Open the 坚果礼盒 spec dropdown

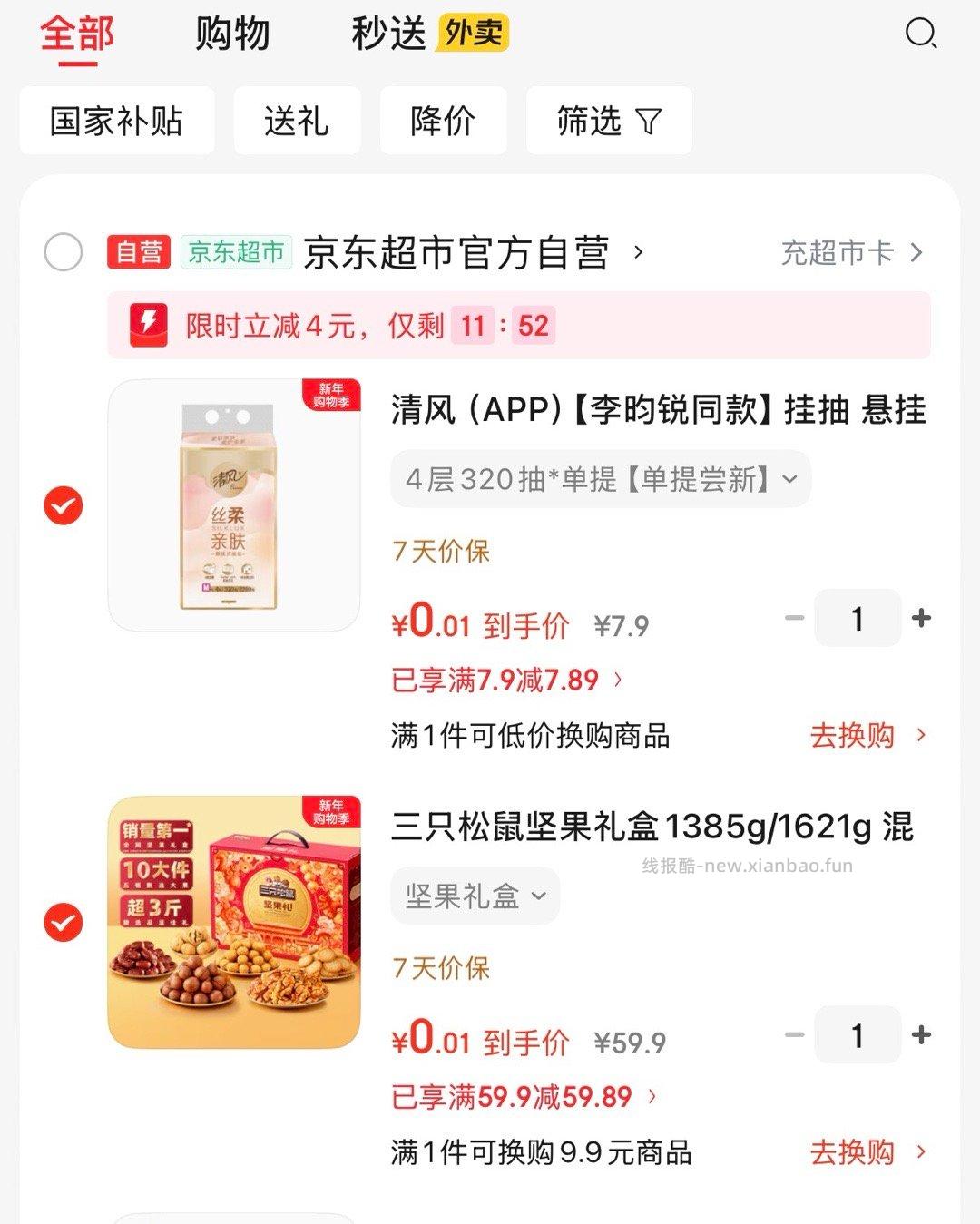point(475,896)
